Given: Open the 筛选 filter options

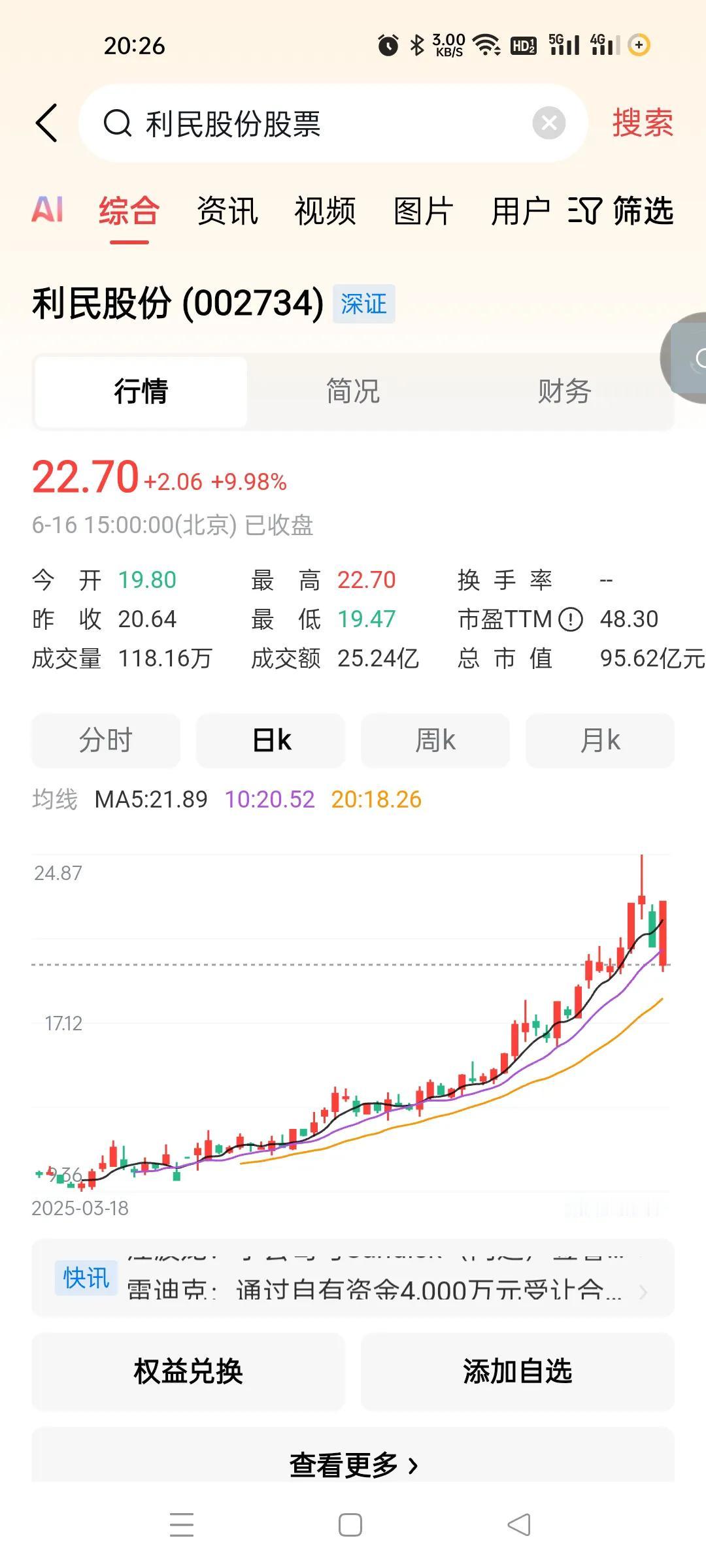Looking at the screenshot, I should coord(621,211).
